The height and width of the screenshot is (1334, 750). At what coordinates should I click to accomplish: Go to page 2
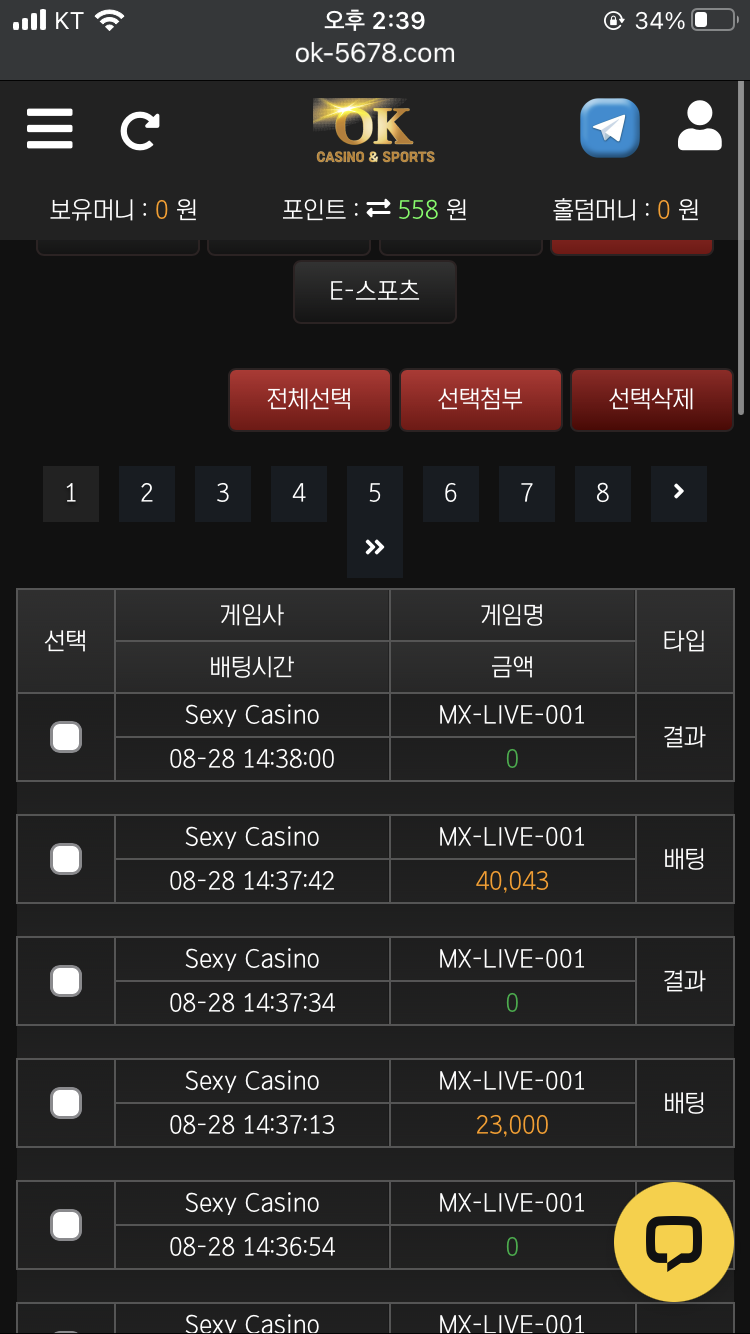point(147,493)
